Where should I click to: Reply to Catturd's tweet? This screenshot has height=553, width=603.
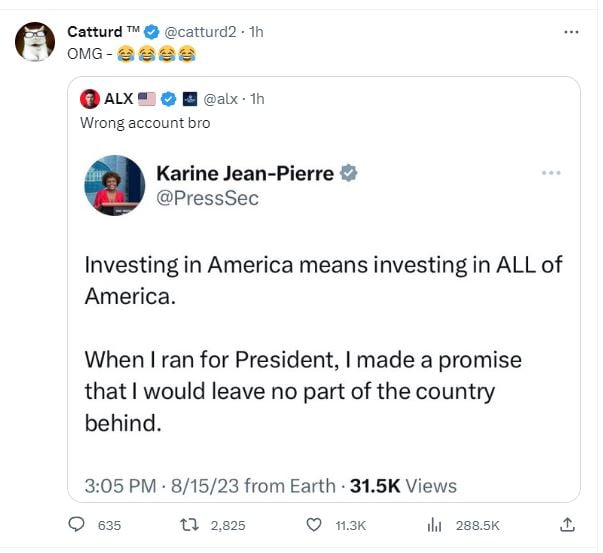(77, 524)
